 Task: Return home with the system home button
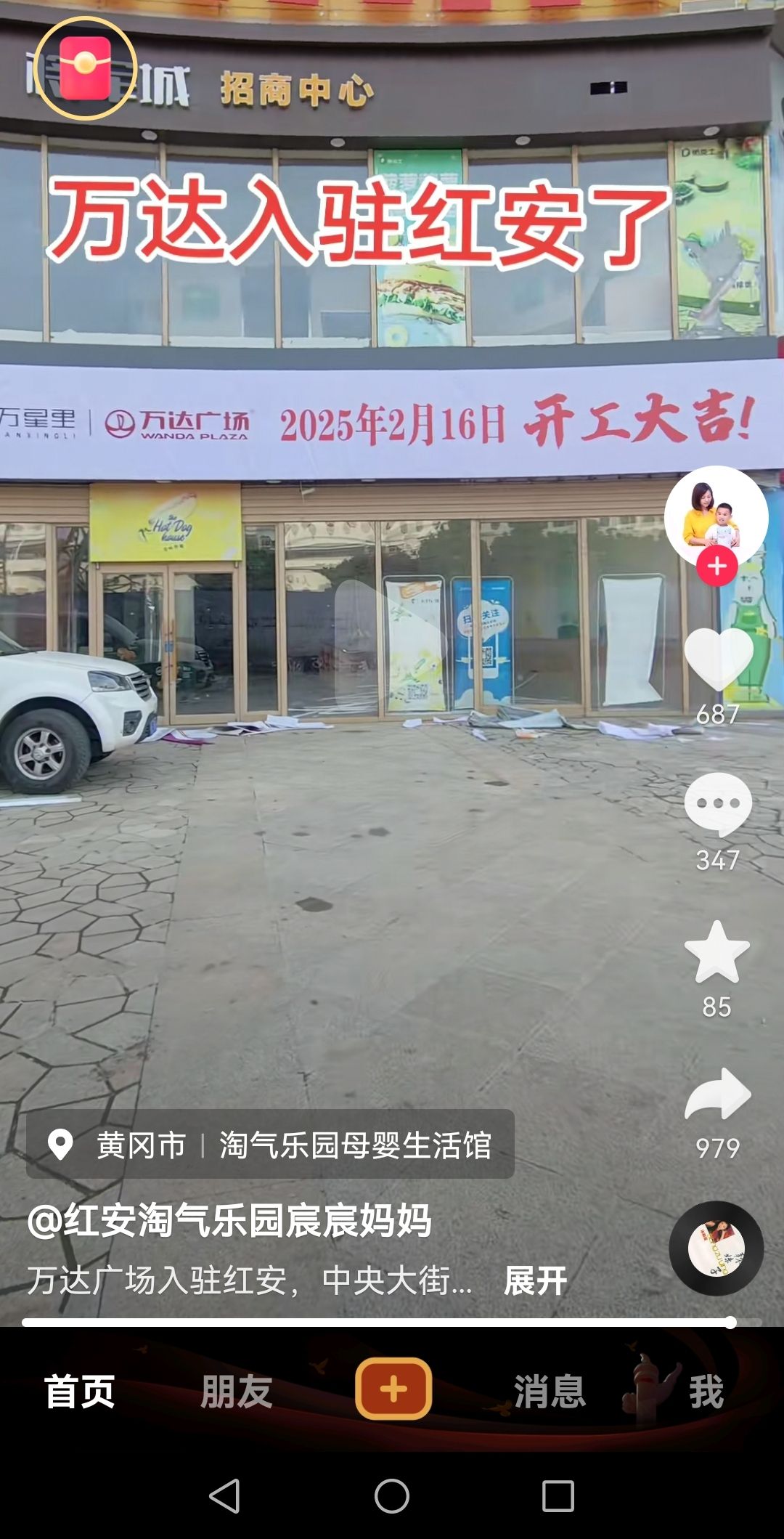point(392,1496)
